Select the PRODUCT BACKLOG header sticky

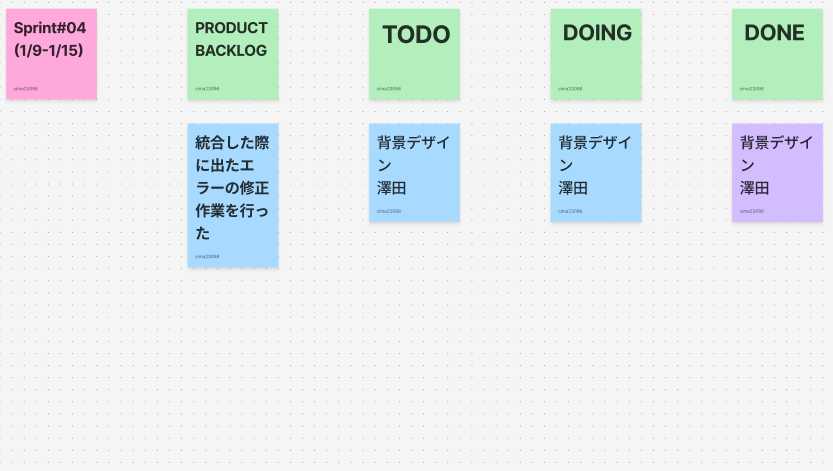tap(233, 54)
